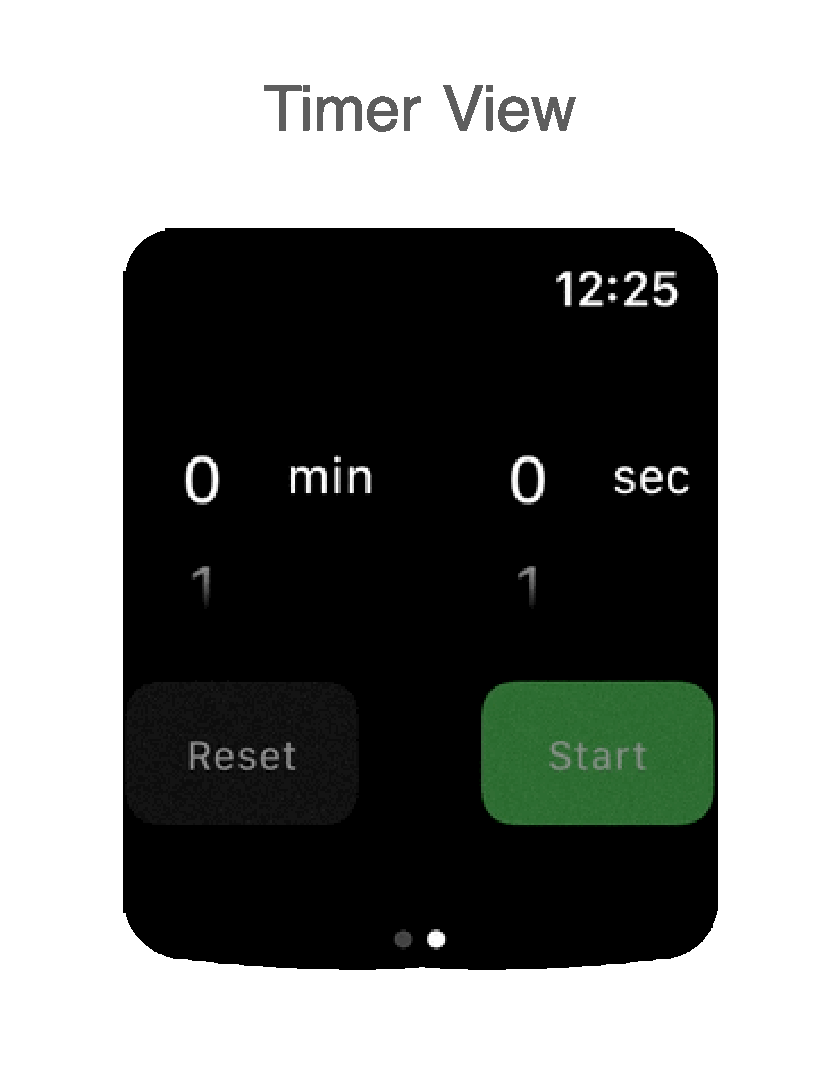
Task: Start the timer
Action: (x=597, y=754)
